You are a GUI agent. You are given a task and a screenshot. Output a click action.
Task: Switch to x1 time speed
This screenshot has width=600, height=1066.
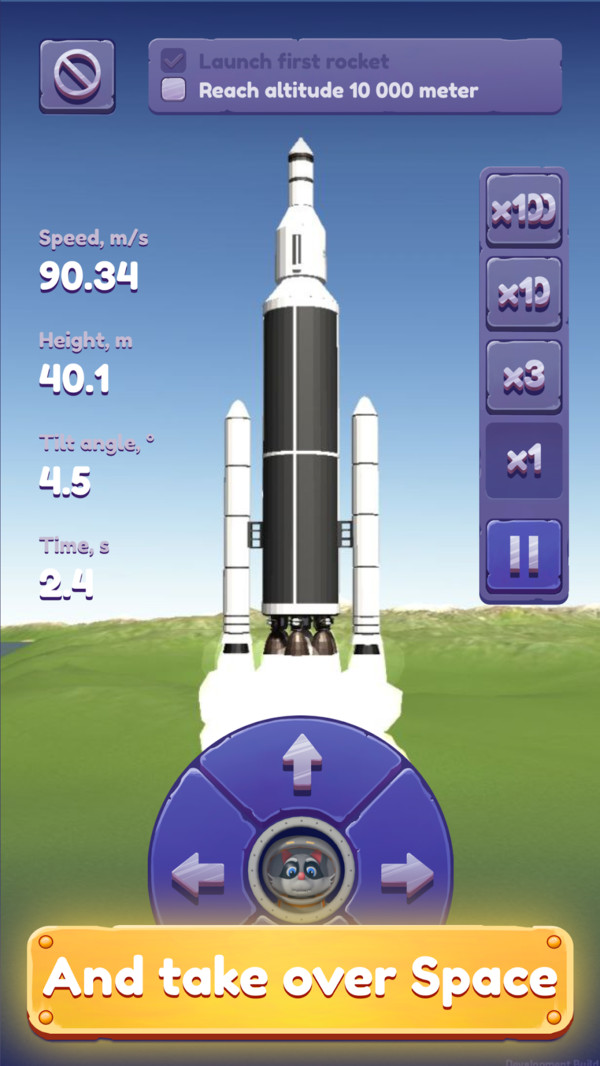click(x=524, y=459)
